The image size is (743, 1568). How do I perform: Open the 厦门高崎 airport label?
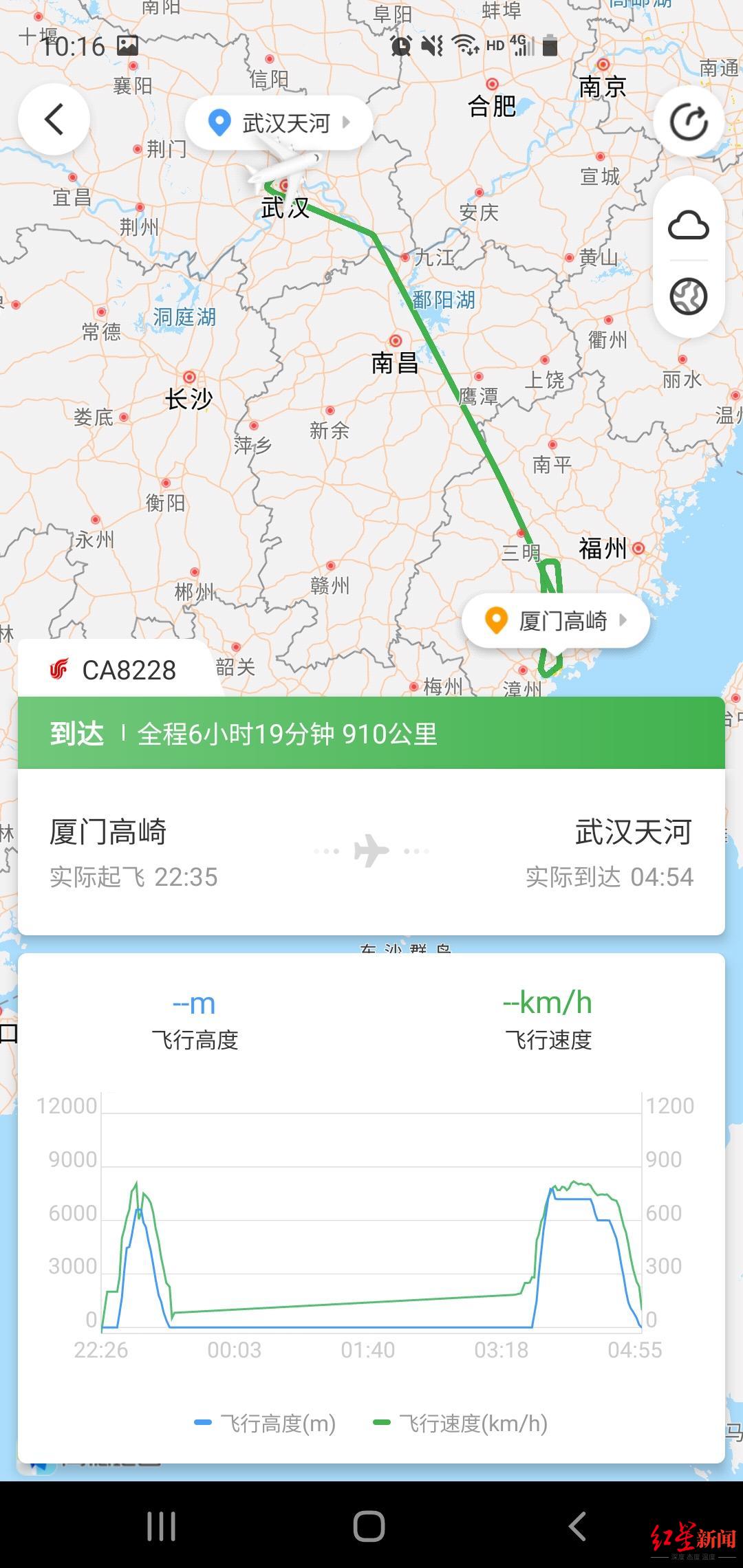(x=556, y=620)
